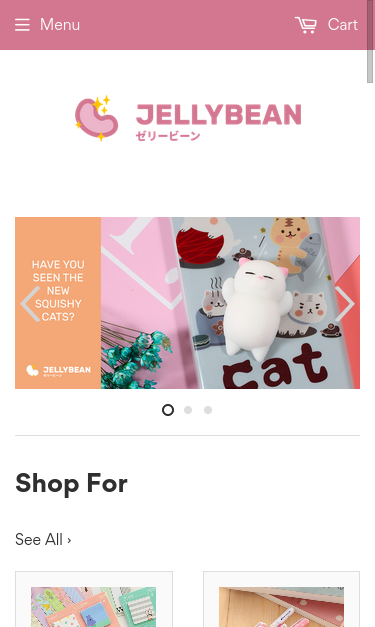Tap the Jellybean logo to go home

pos(188,119)
